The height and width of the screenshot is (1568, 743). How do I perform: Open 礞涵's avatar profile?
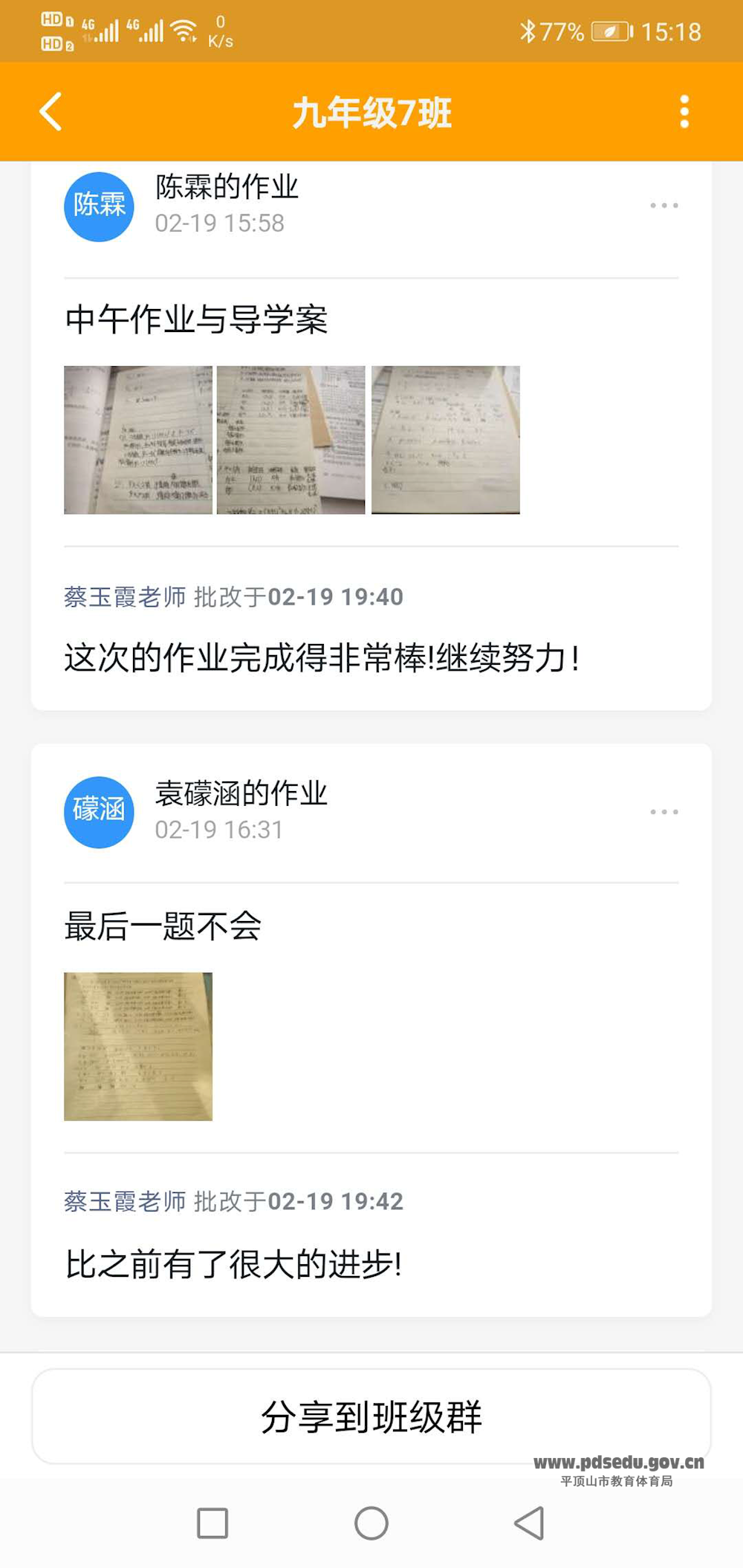99,811
